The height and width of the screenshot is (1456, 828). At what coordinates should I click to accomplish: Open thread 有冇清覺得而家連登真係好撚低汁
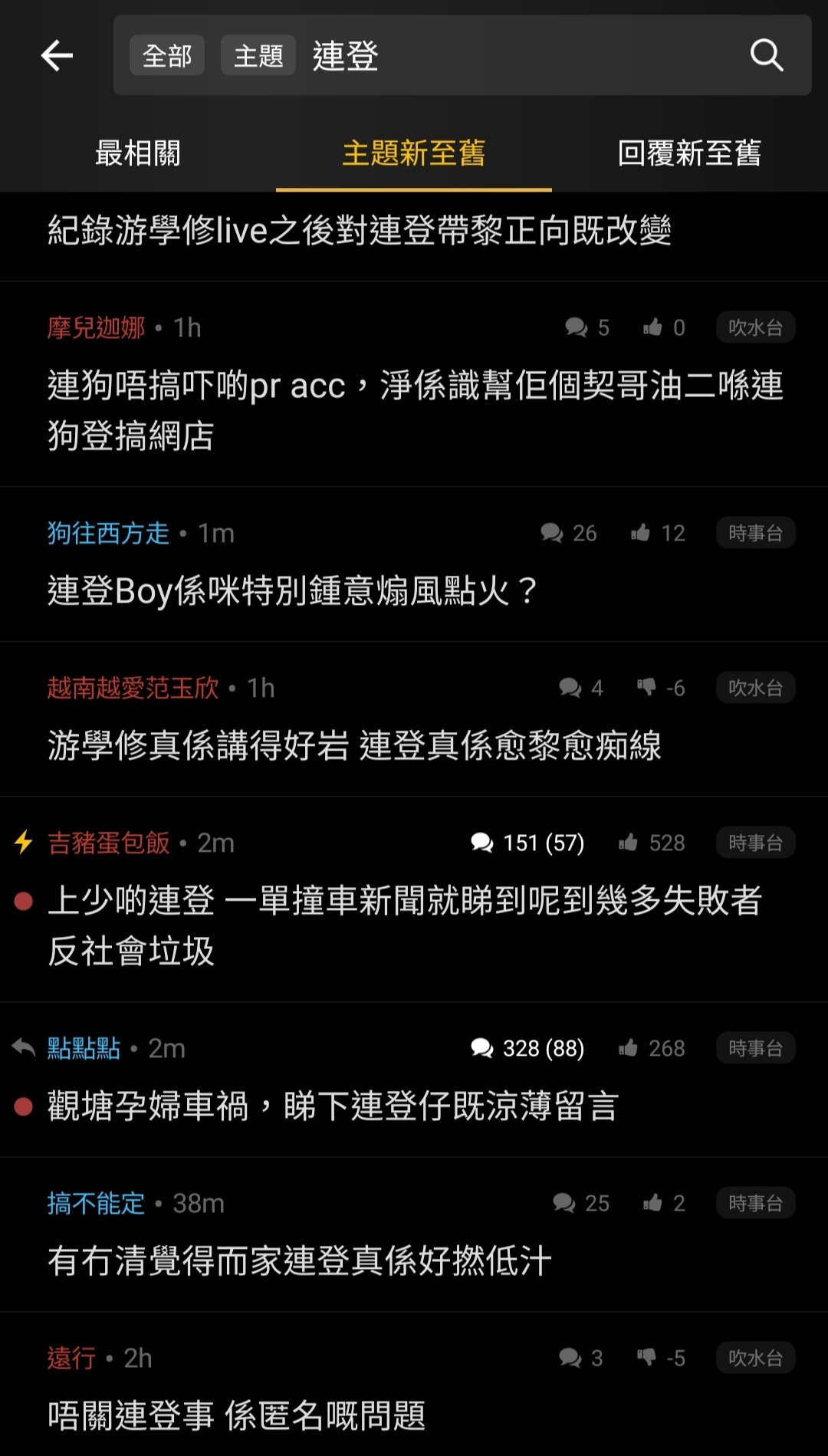coord(414,1235)
